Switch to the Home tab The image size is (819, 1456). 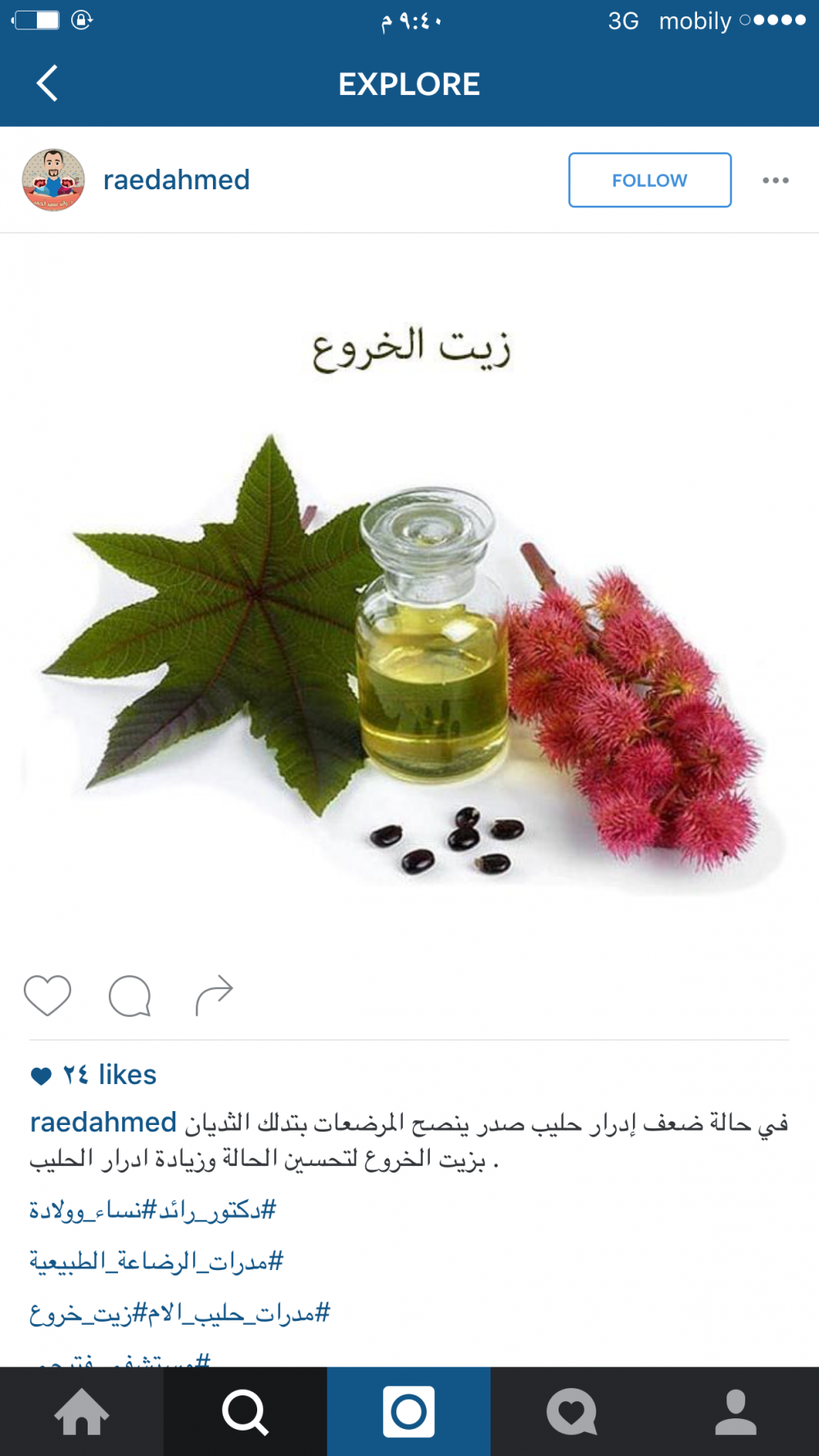pyautogui.click(x=81, y=1412)
